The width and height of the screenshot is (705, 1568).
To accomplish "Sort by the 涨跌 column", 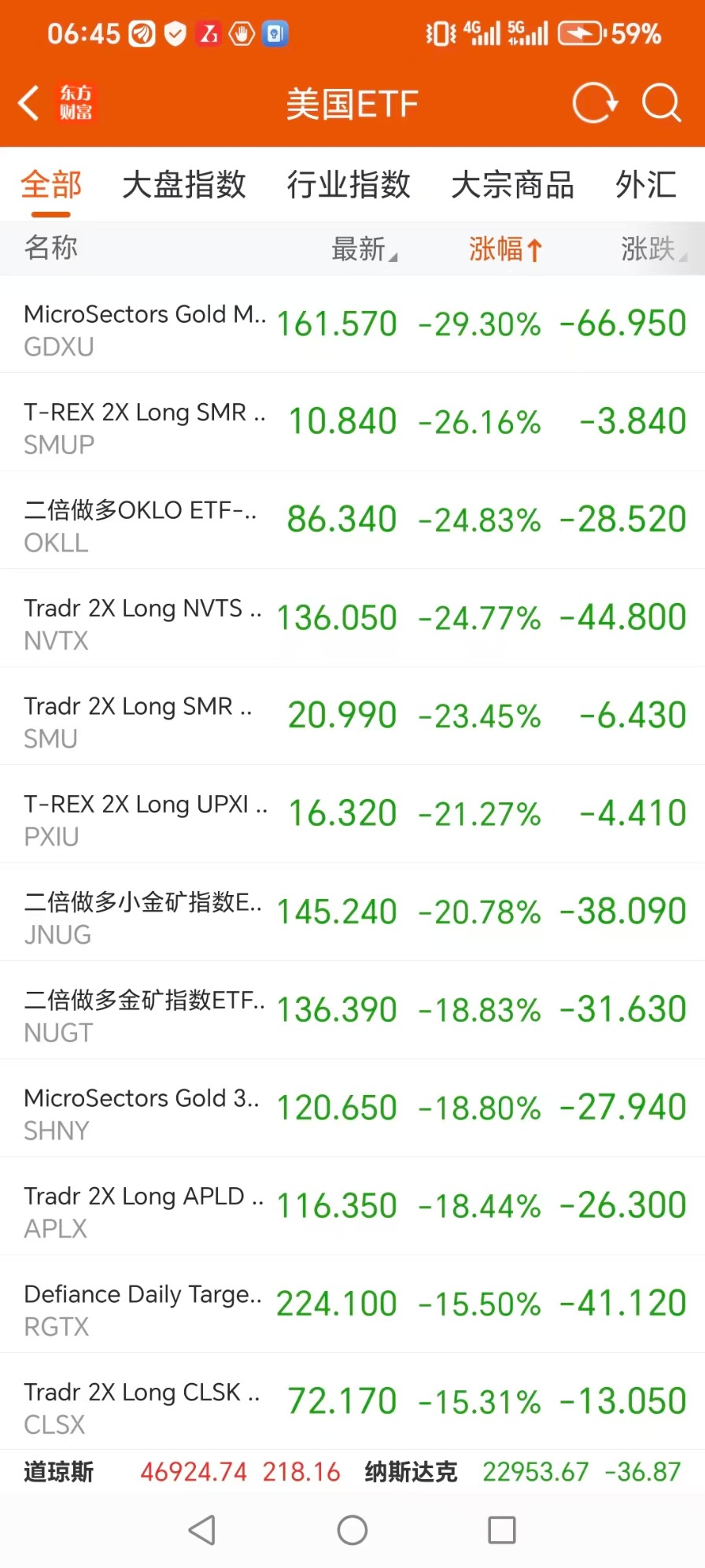I will click(x=651, y=250).
